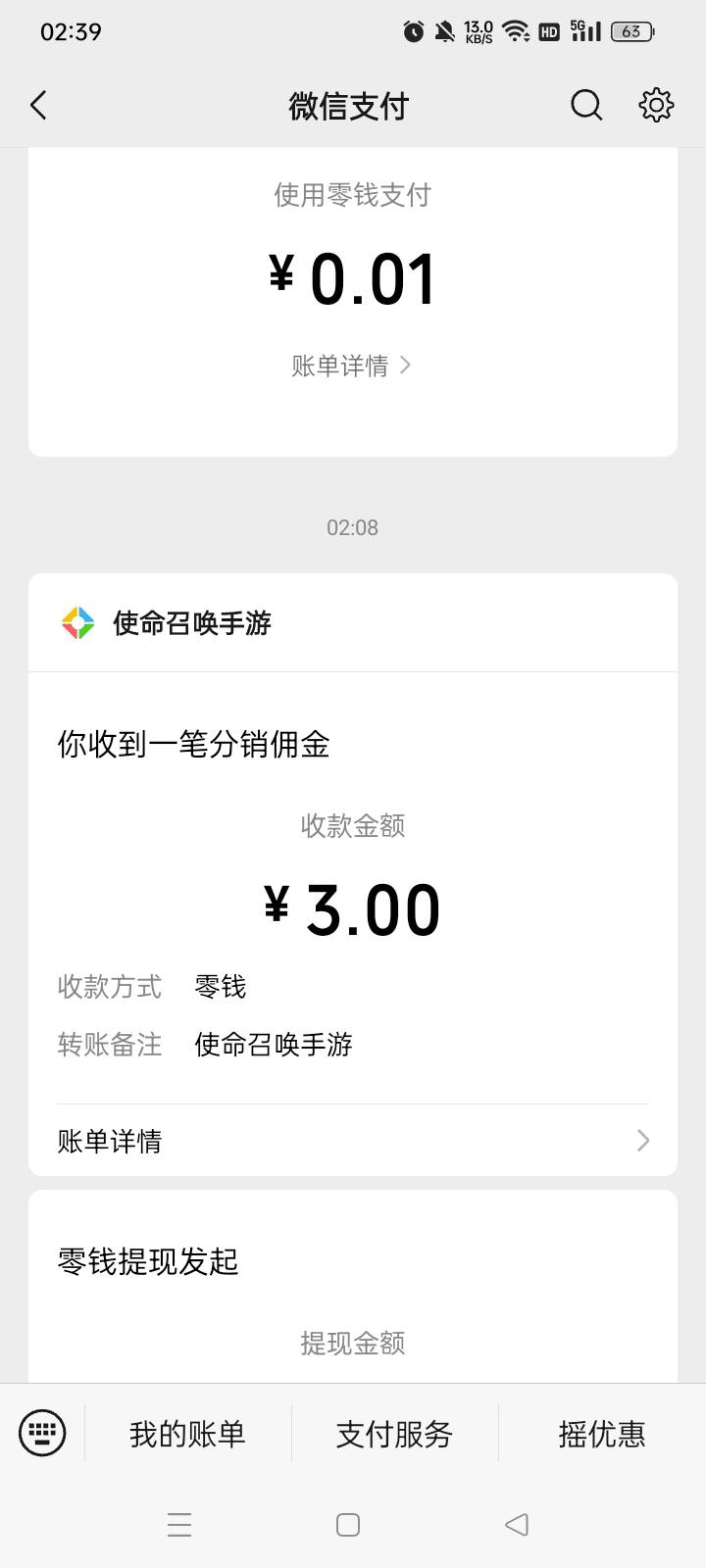706x1568 pixels.
Task: Switch to keyboard input mode
Action: 42,1433
